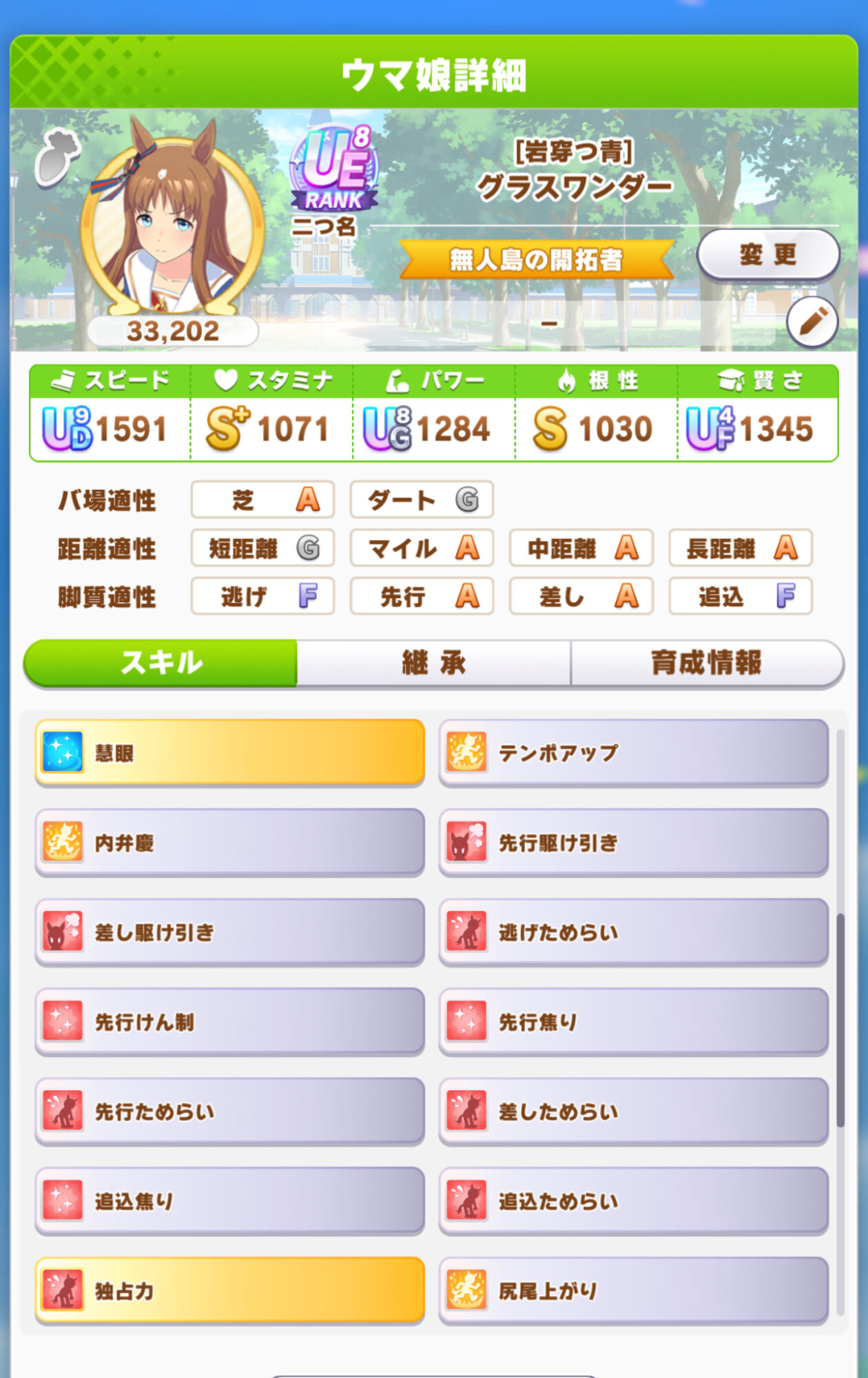Viewport: 868px width, 1378px height.
Task: Open the 慧眼 skill details
Action: click(x=229, y=752)
